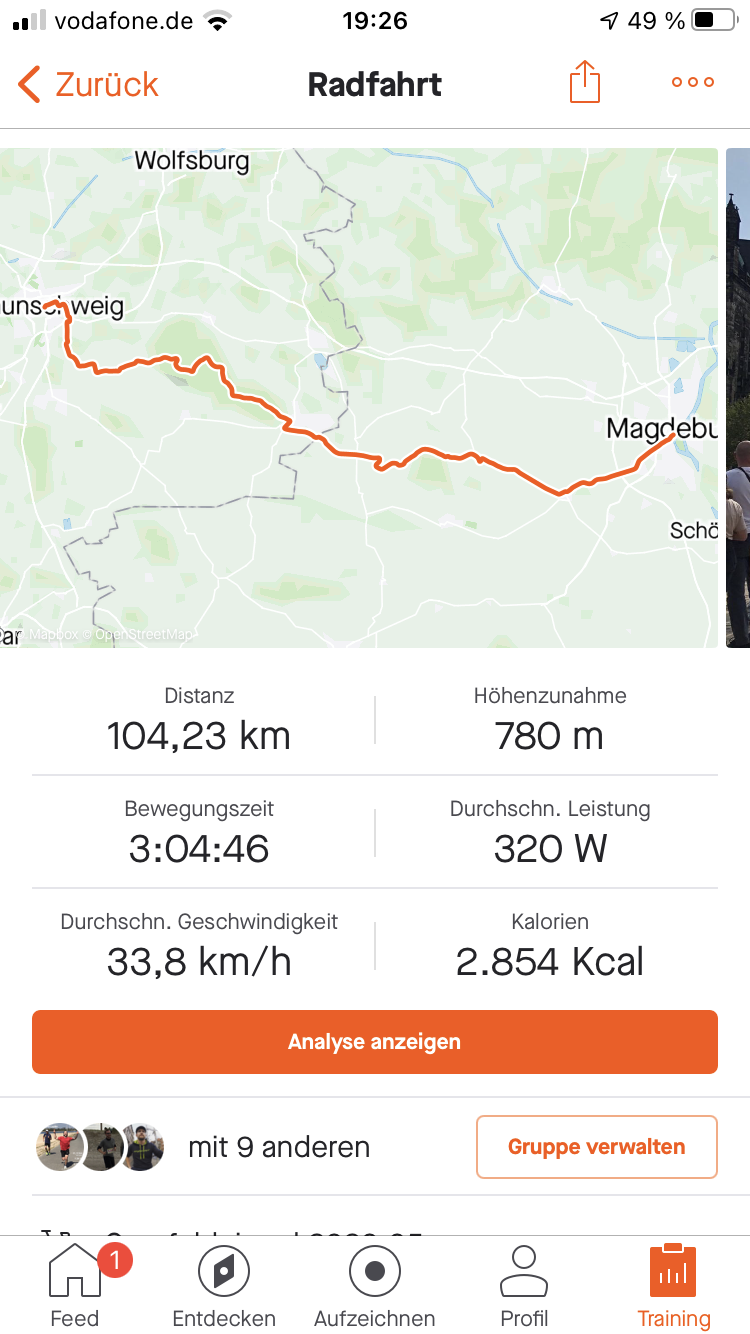Open Gruppe verwalten
Screen dimensions: 750x1334
(596, 1147)
